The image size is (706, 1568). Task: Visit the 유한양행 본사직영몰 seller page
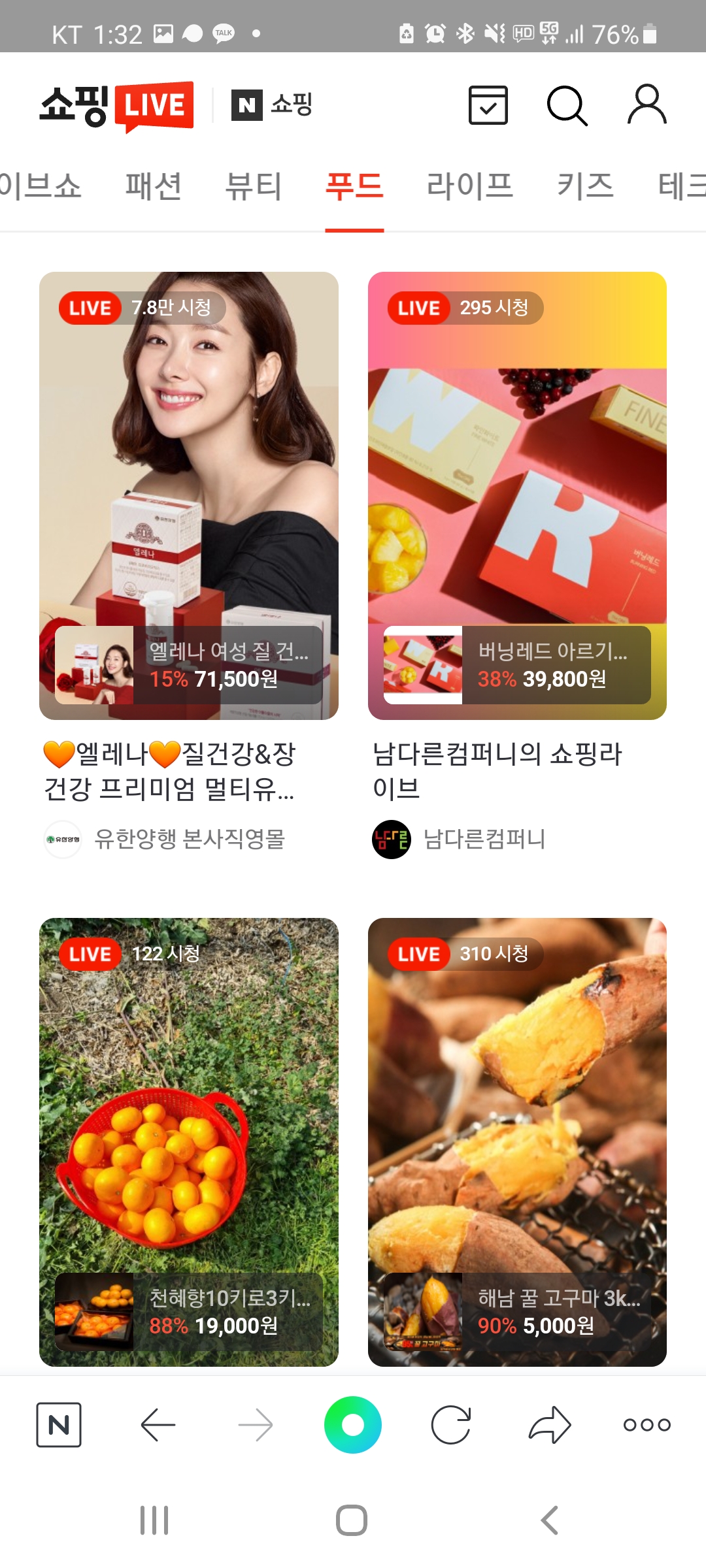point(188,839)
